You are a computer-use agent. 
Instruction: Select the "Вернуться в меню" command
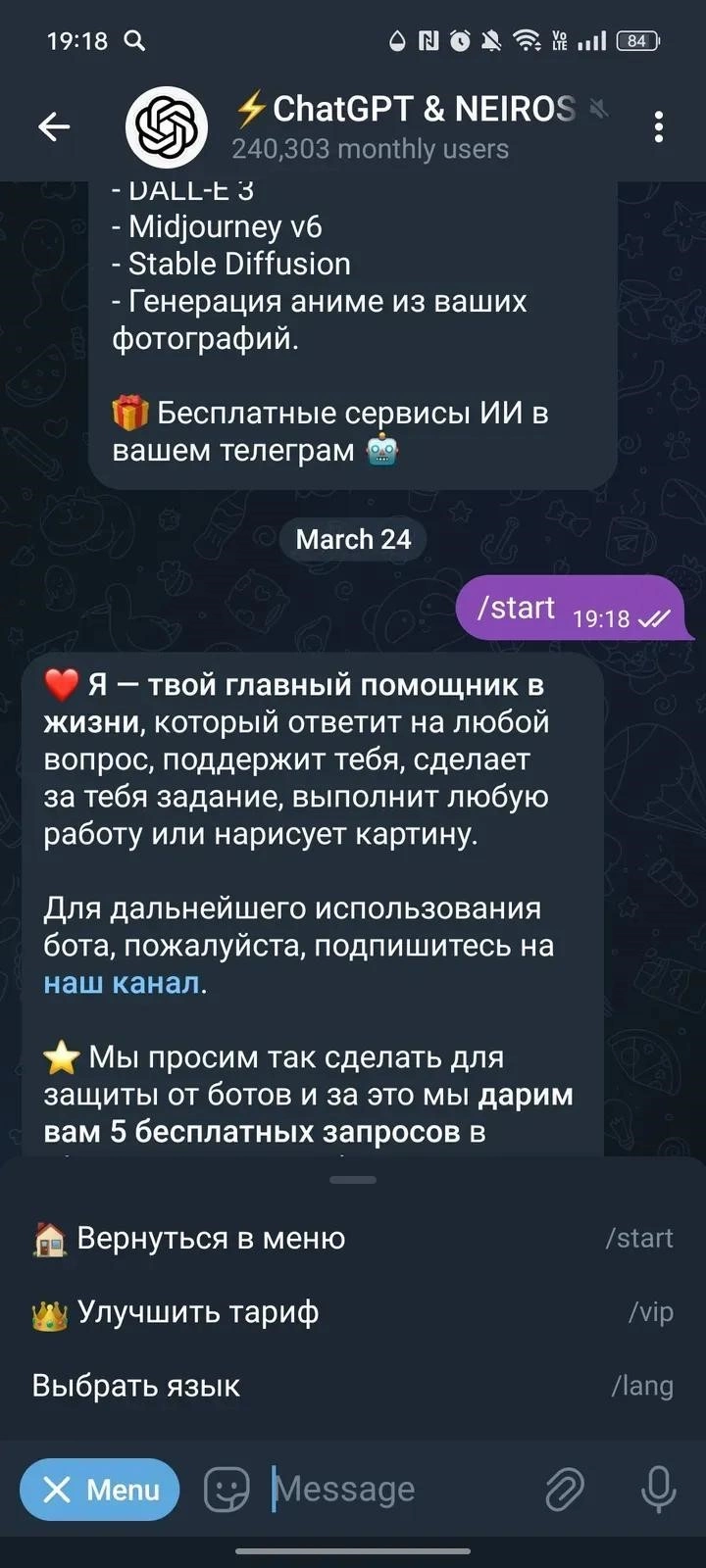(x=211, y=1238)
